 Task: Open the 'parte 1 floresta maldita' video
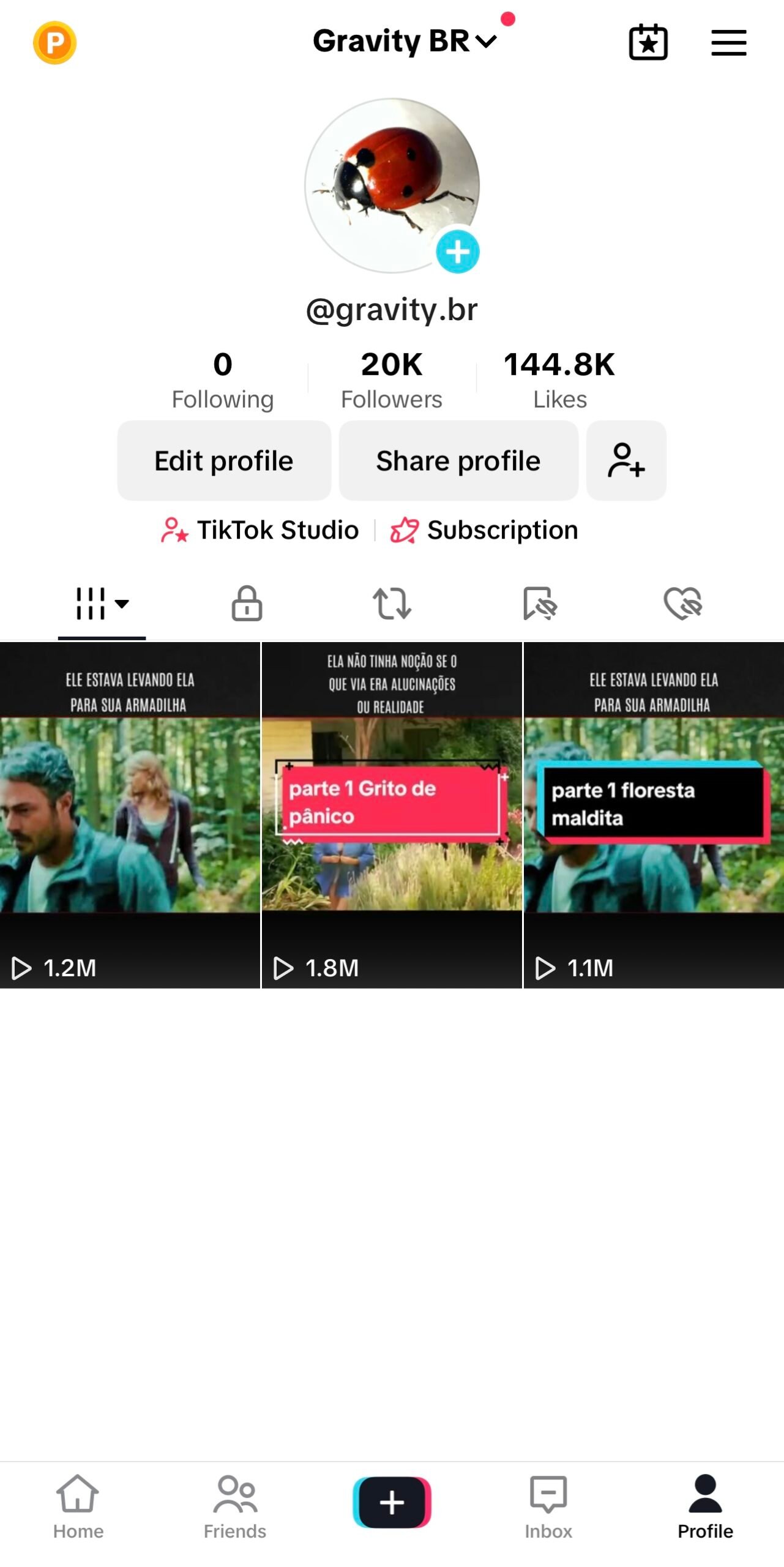[x=654, y=814]
